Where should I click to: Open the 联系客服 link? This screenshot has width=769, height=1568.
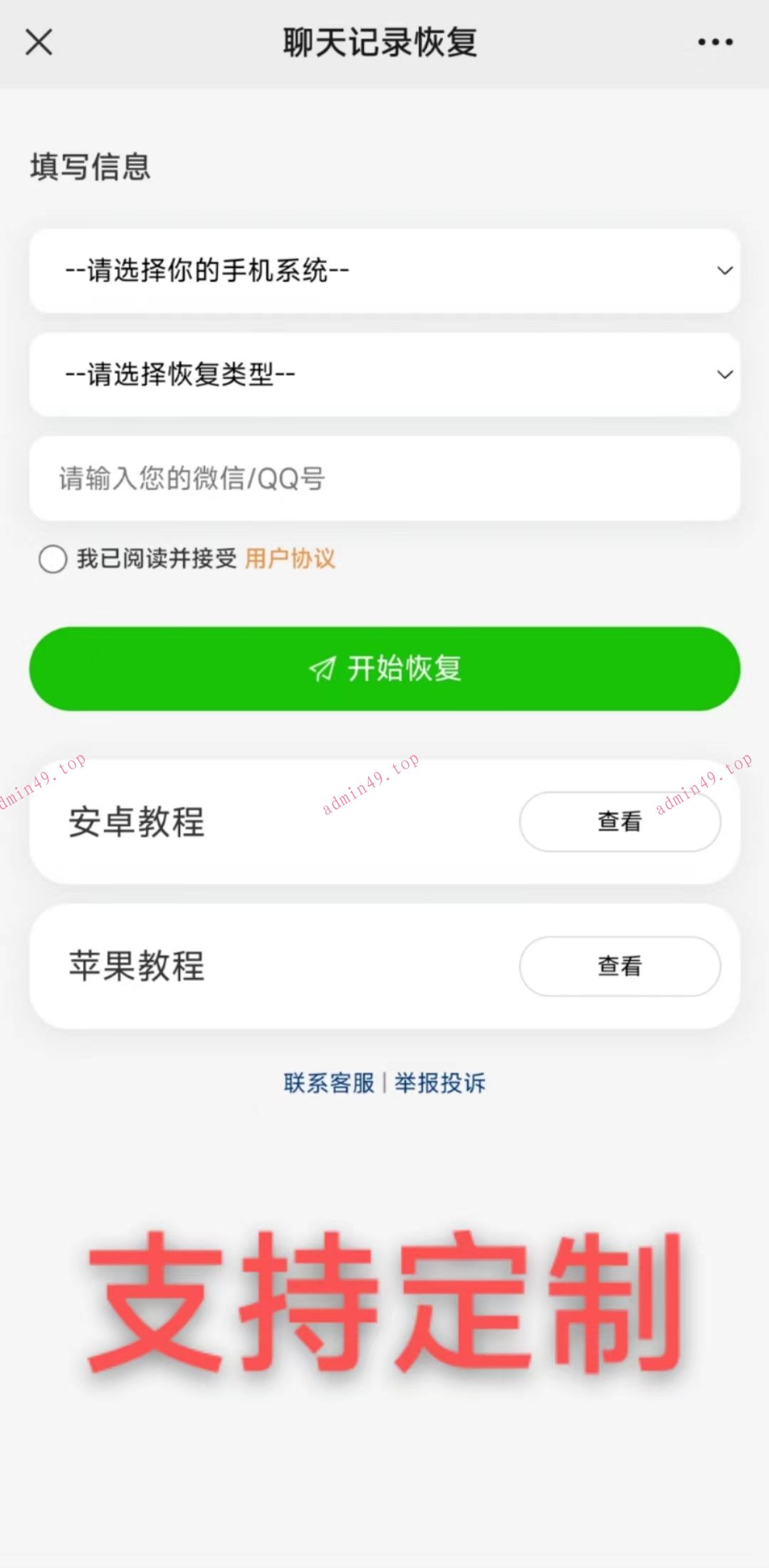(x=329, y=1084)
